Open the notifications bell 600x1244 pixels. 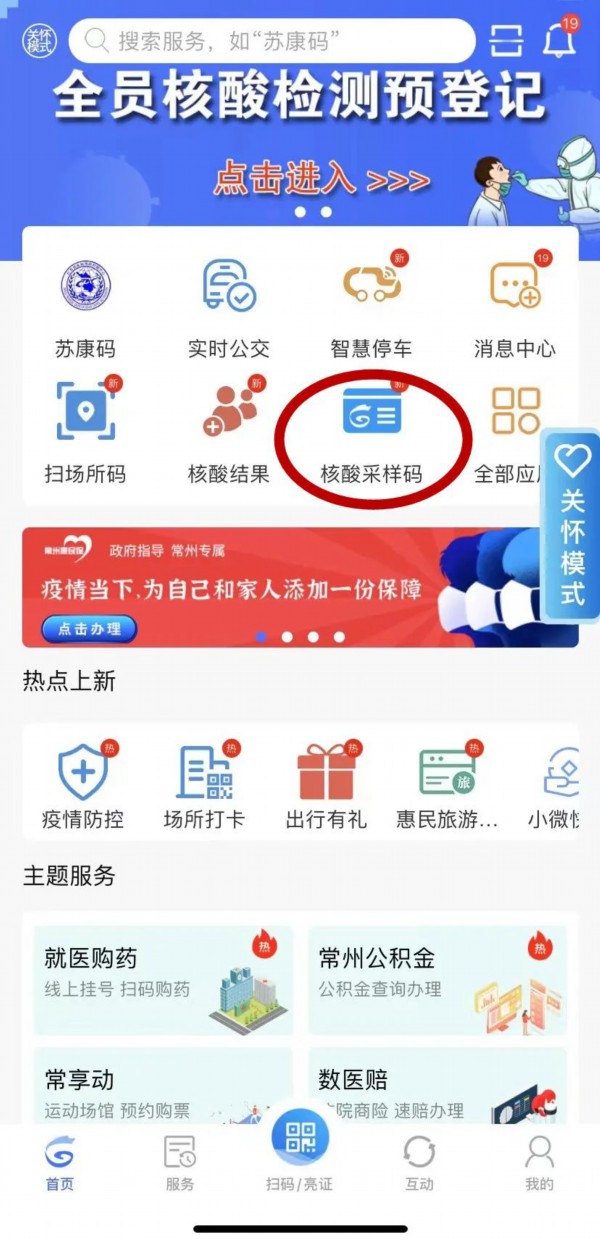(560, 40)
